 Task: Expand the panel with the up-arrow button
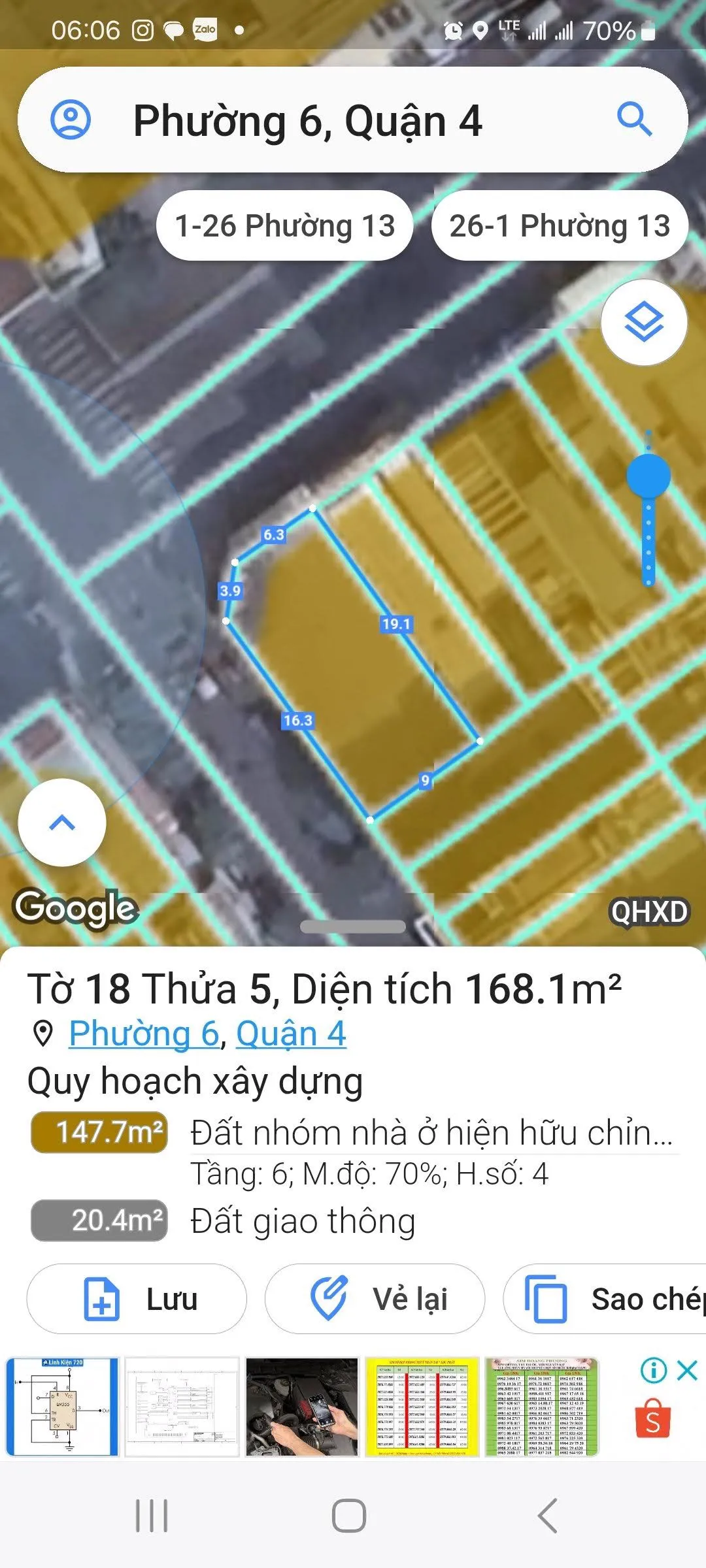tap(62, 823)
